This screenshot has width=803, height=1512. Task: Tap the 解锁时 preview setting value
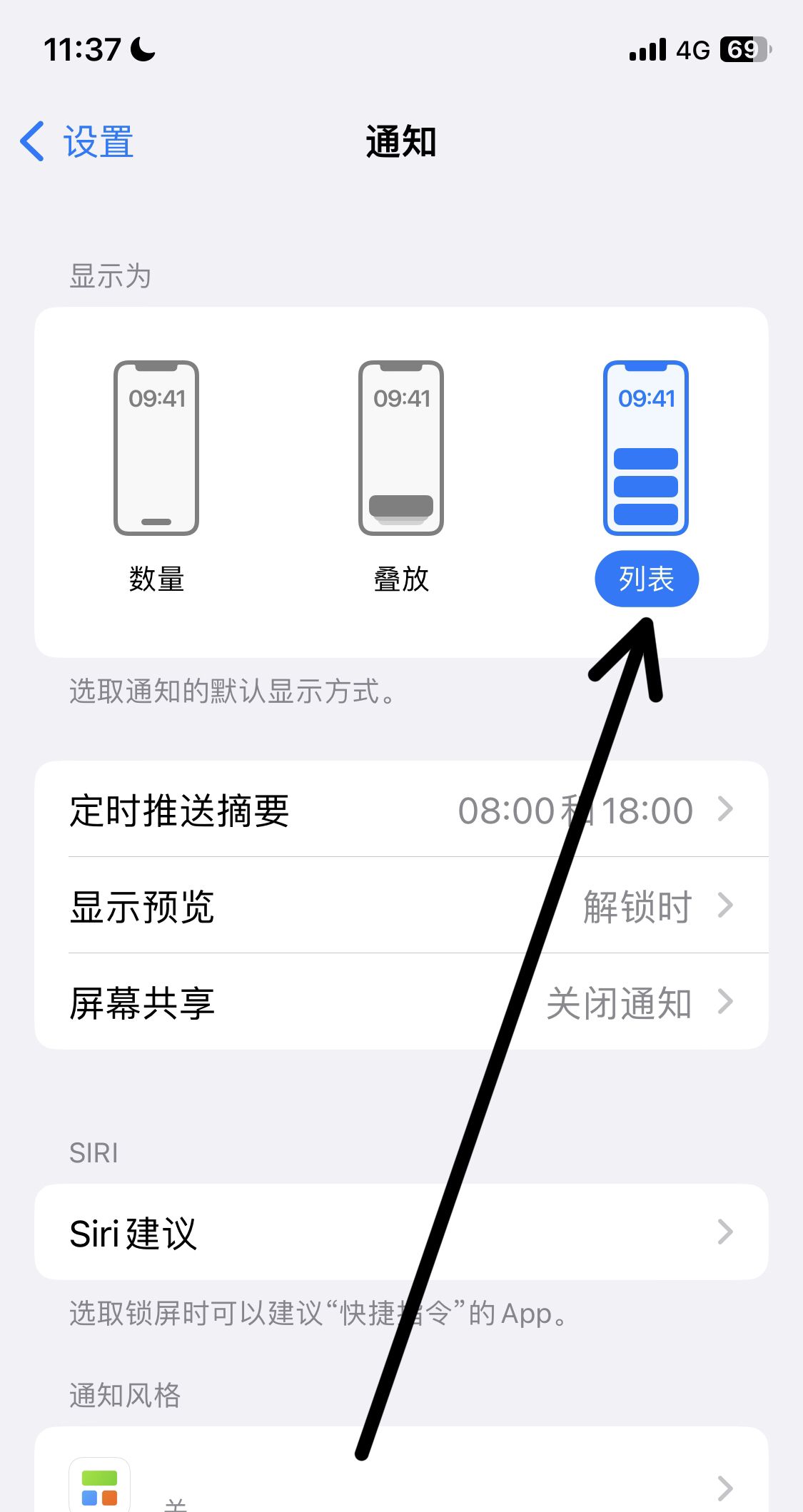pyautogui.click(x=637, y=906)
